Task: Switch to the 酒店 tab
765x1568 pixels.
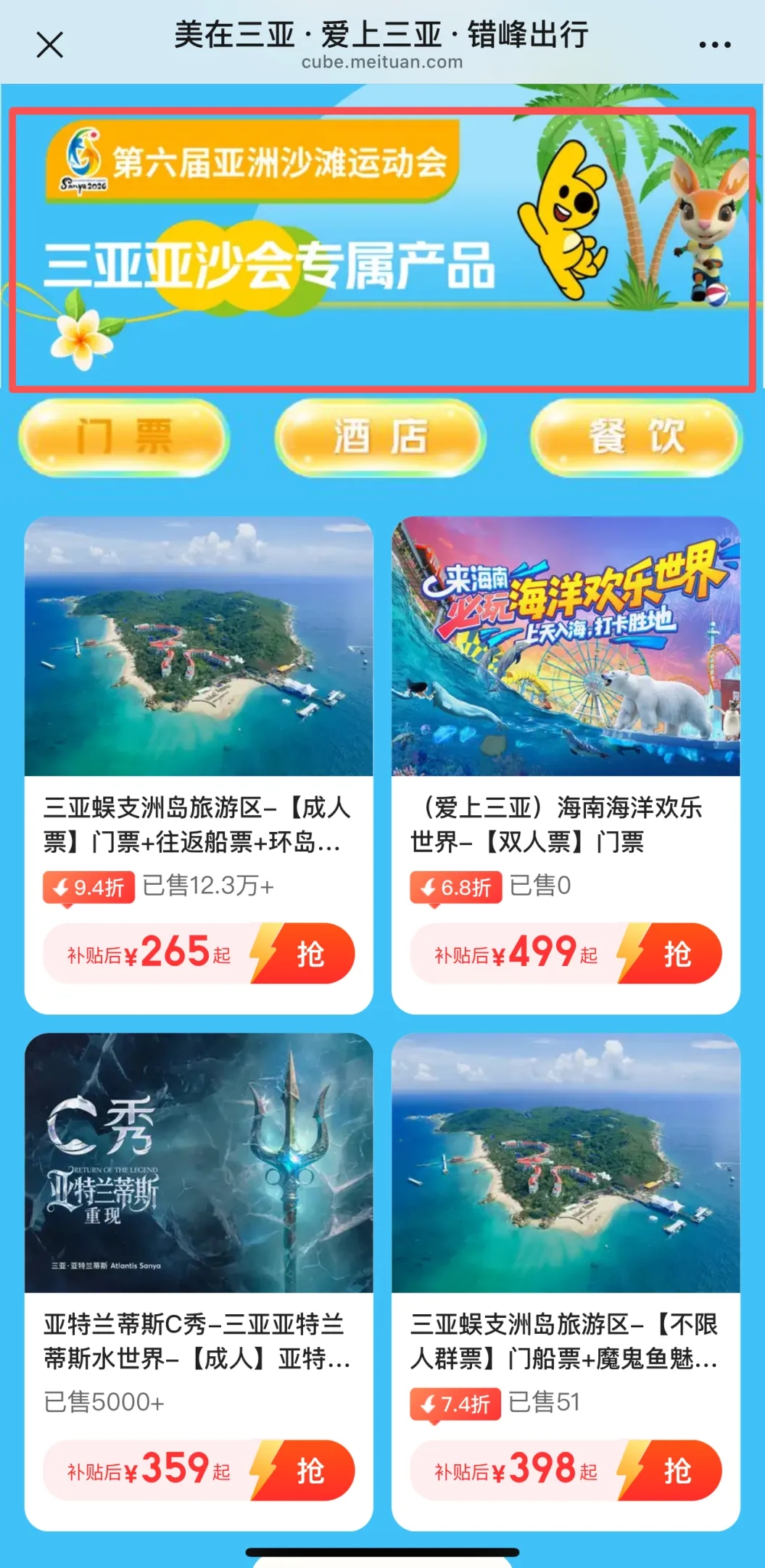Action: [x=381, y=437]
